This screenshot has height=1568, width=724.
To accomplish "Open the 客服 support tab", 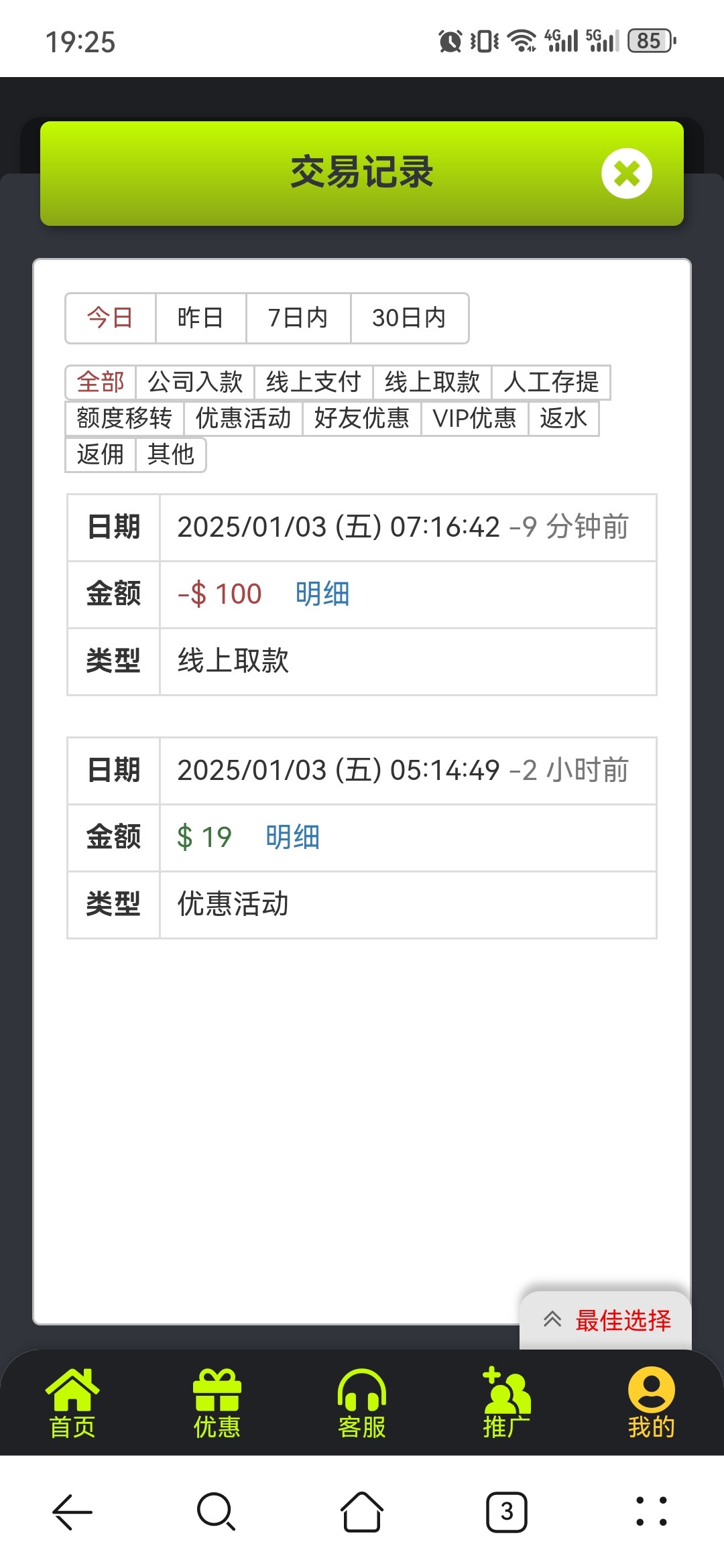I will [362, 1403].
